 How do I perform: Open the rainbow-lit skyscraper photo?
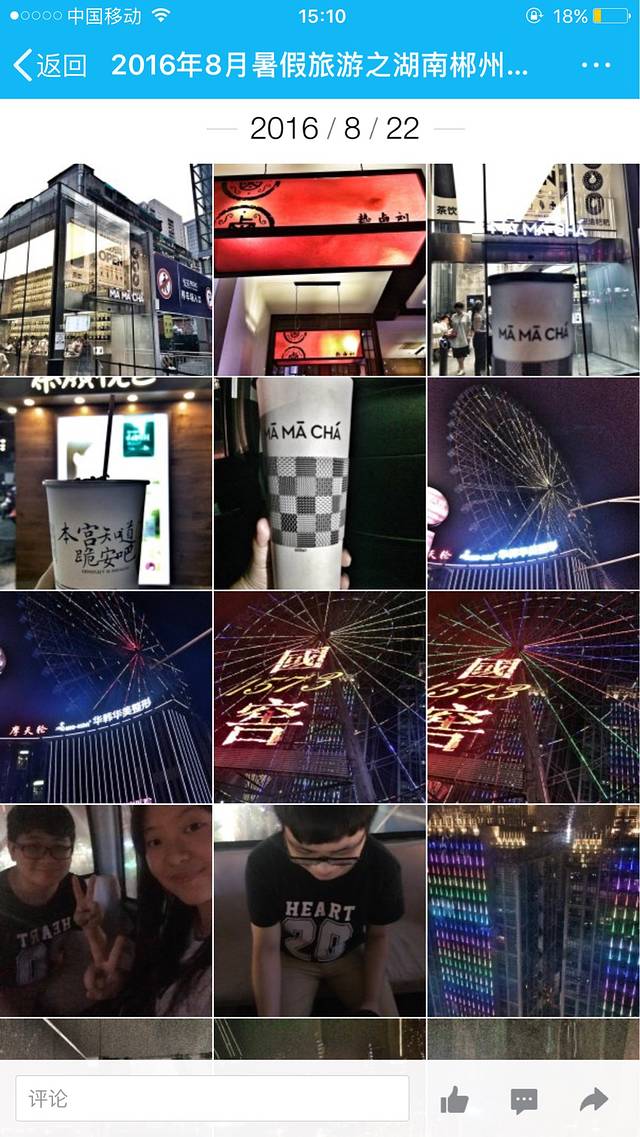533,911
